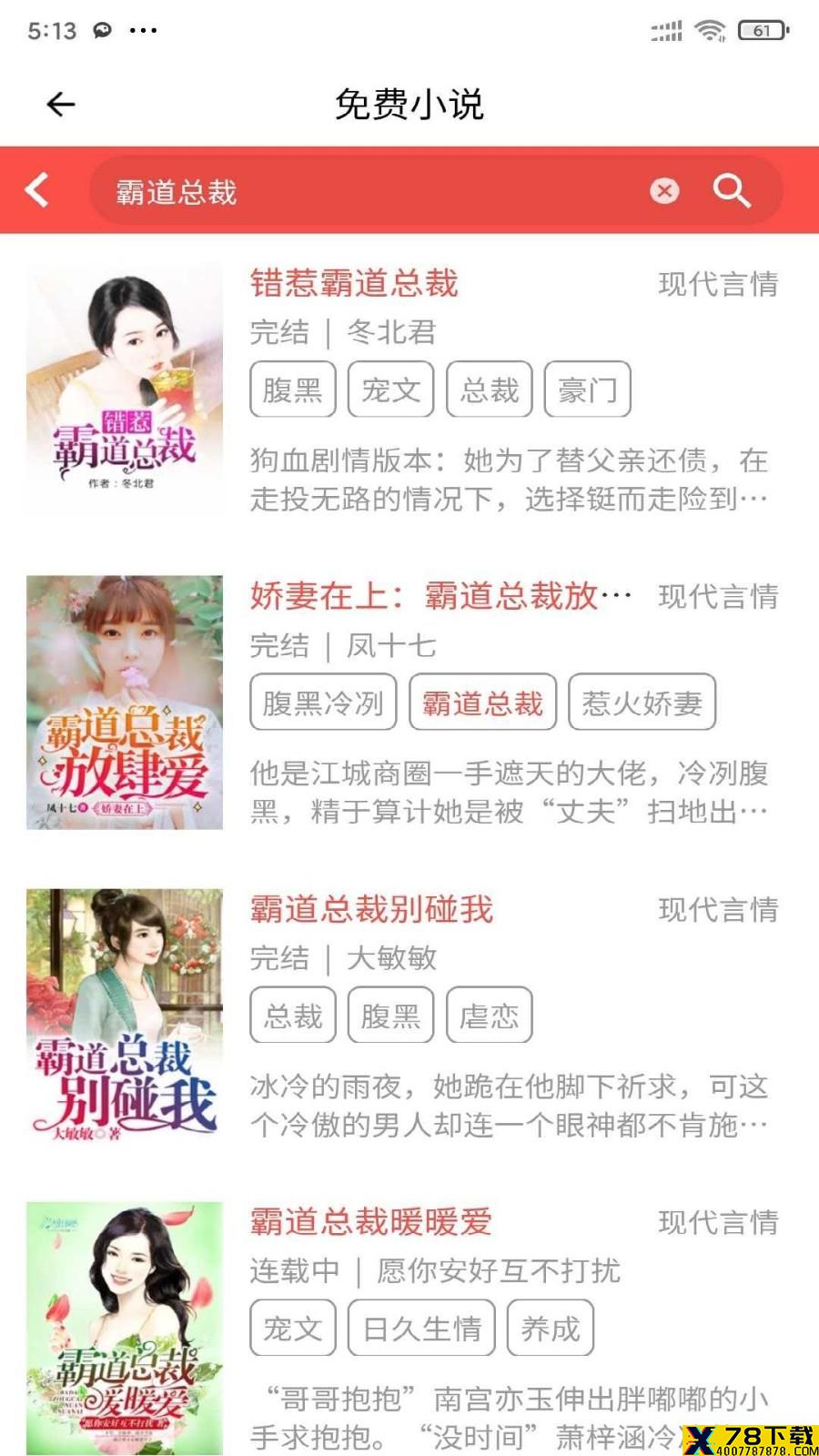
Task: Select the 虐恋 tag
Action: point(489,1016)
